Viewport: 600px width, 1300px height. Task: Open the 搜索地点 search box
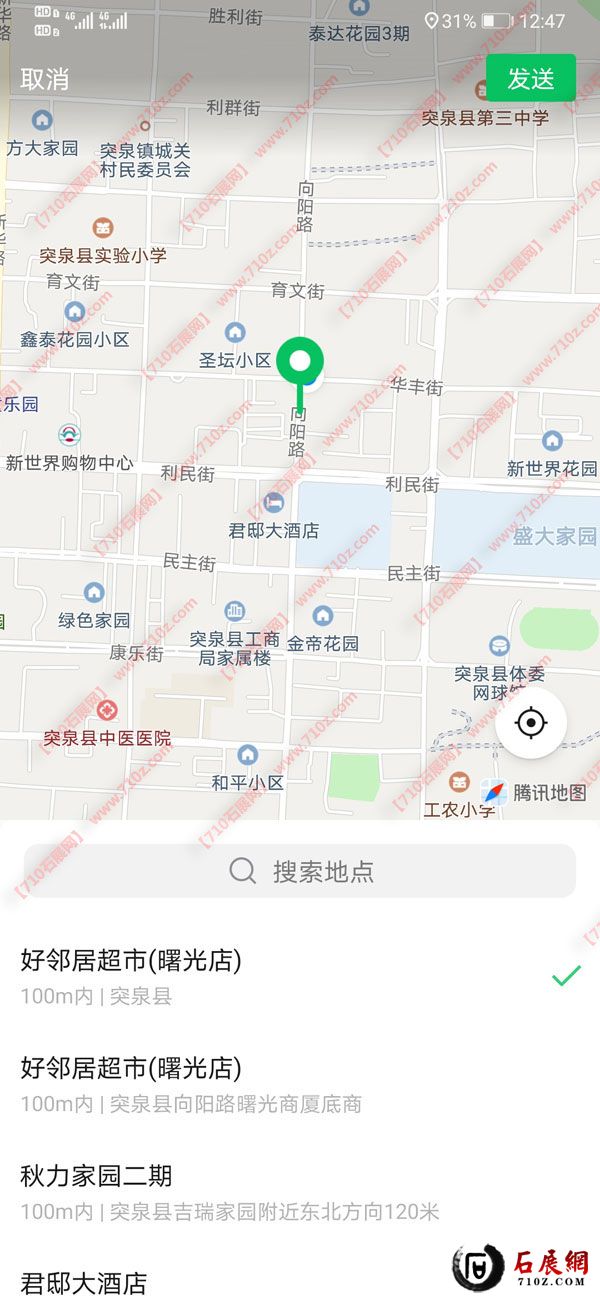300,871
